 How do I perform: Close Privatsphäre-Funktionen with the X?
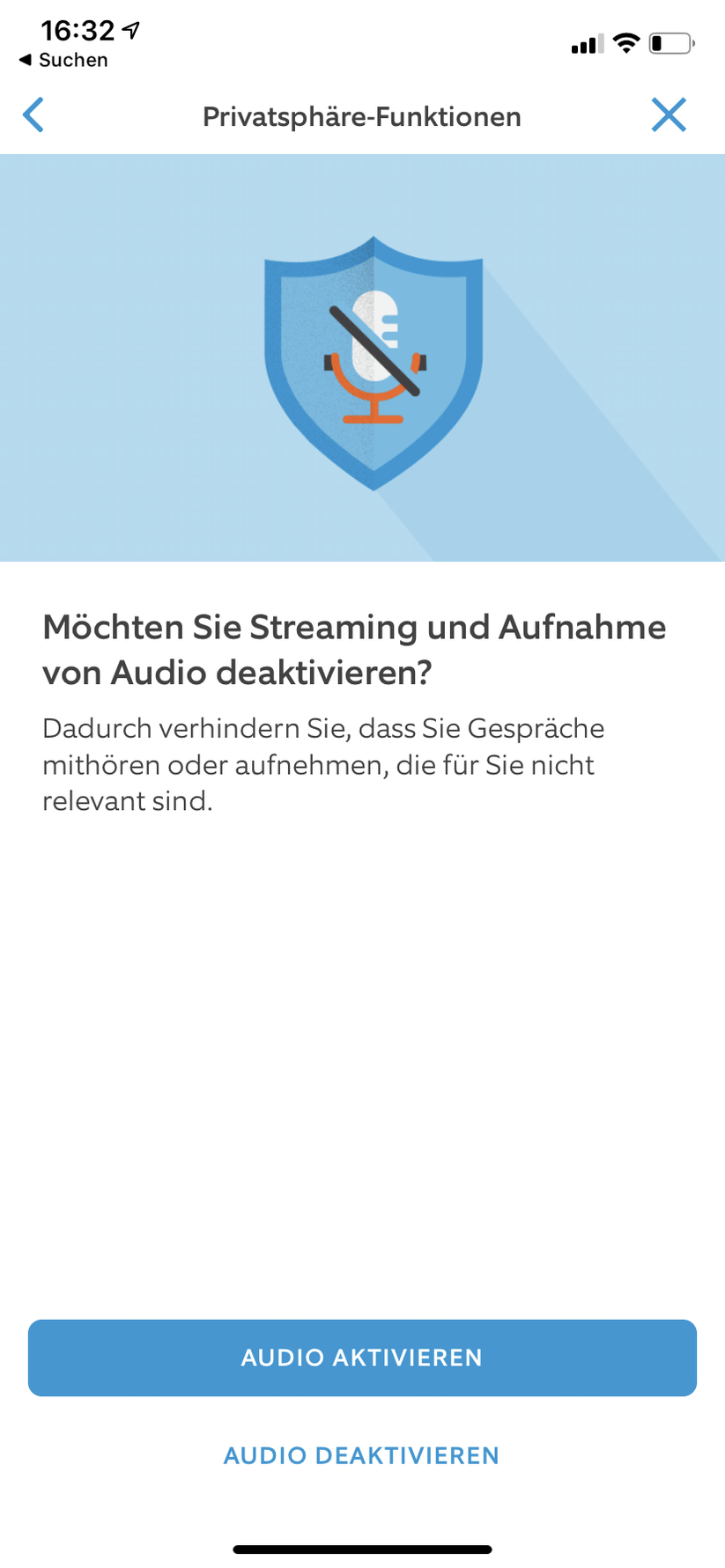(669, 115)
